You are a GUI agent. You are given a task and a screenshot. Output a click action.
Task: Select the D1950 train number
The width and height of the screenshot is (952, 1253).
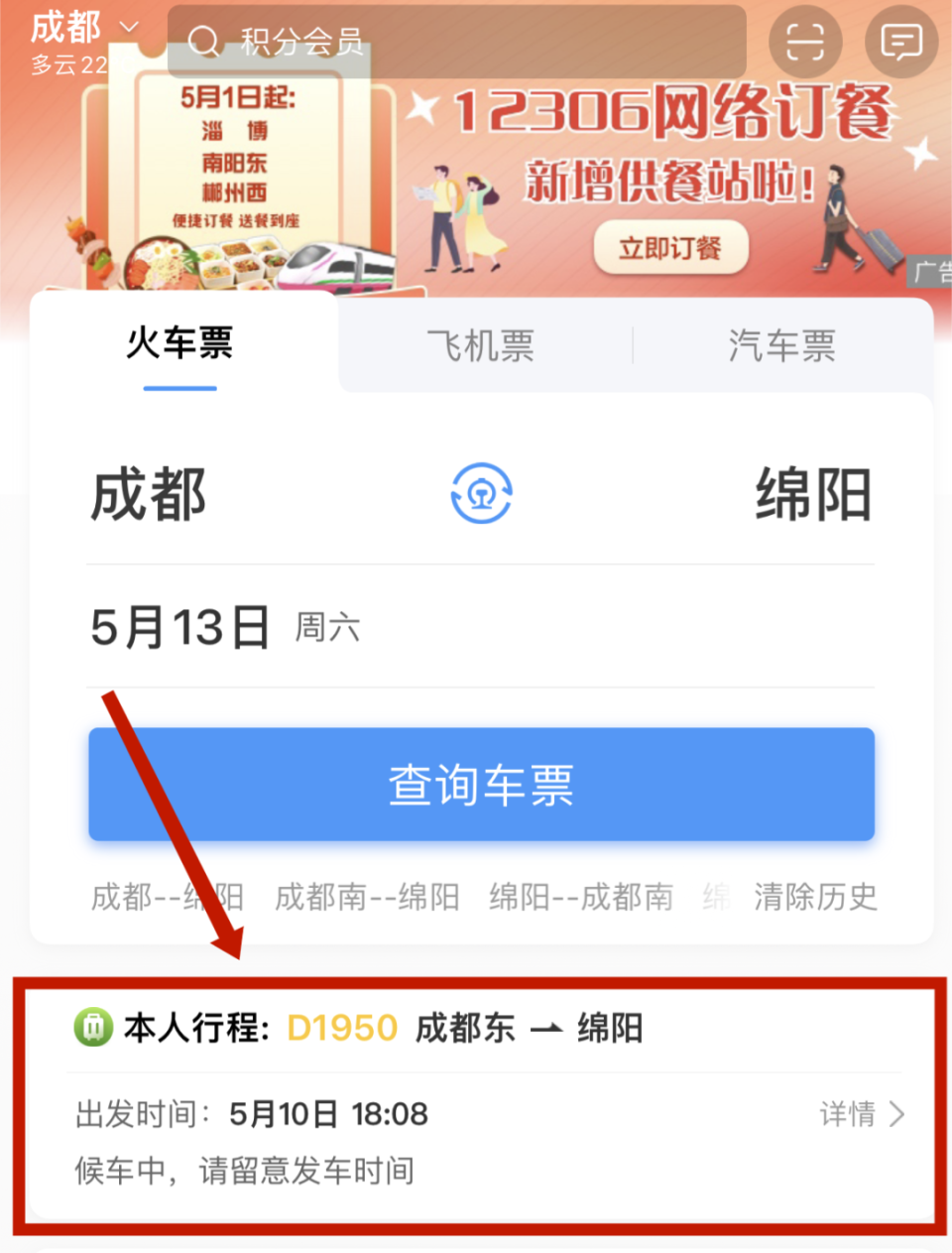click(341, 1029)
